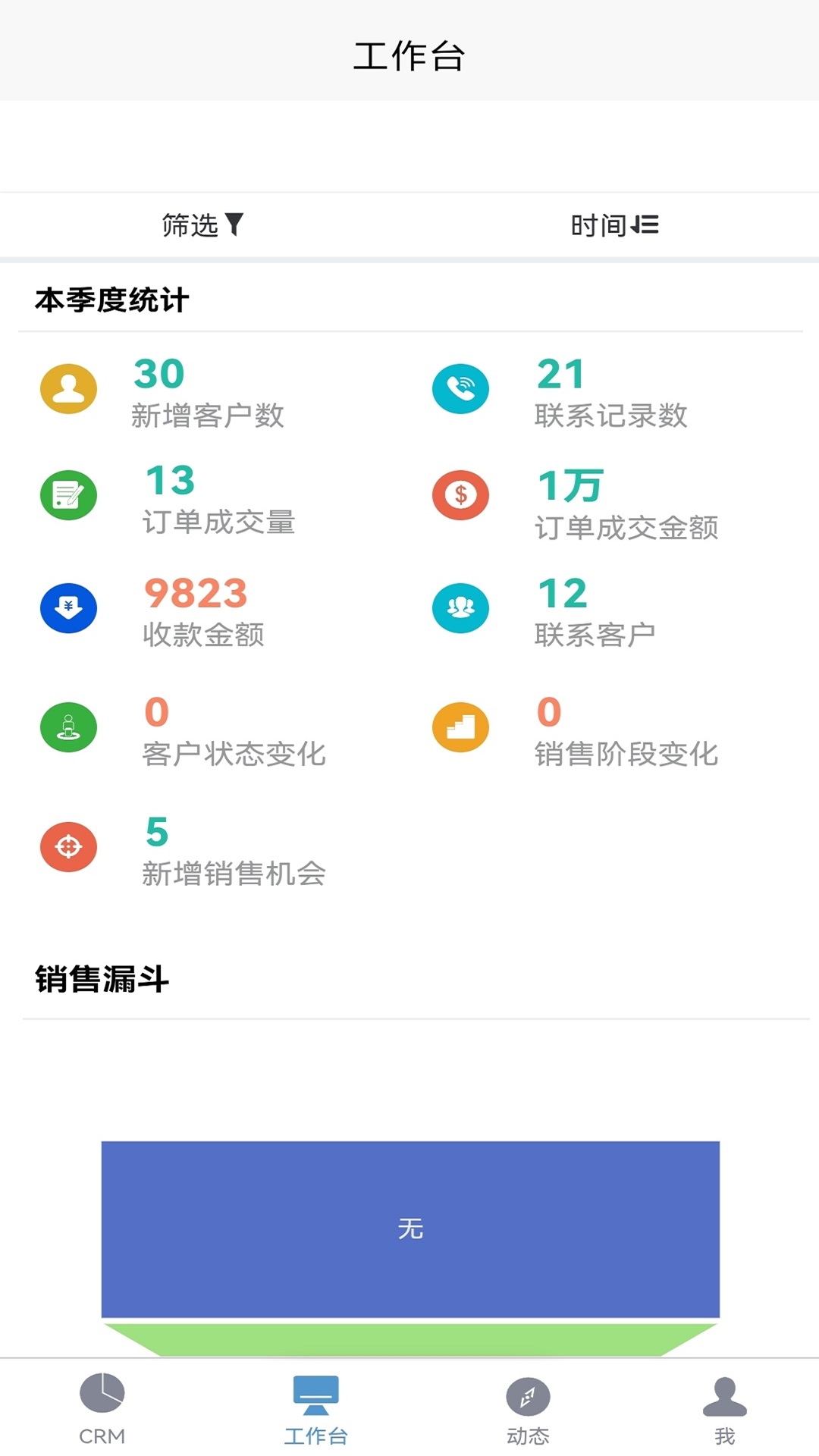Click the new customers person icon
The height and width of the screenshot is (1456, 819).
pyautogui.click(x=68, y=388)
